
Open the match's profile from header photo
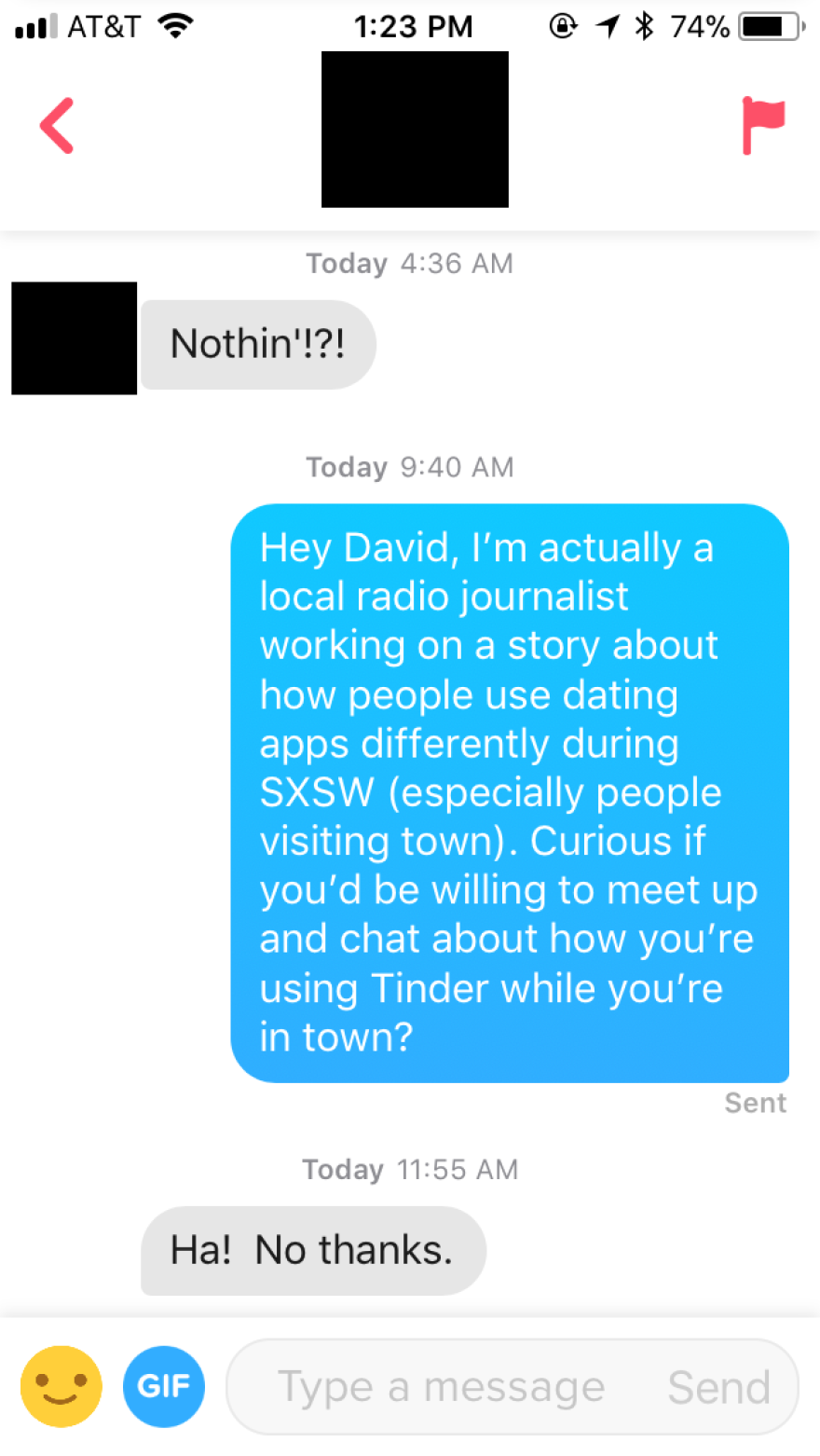415,130
